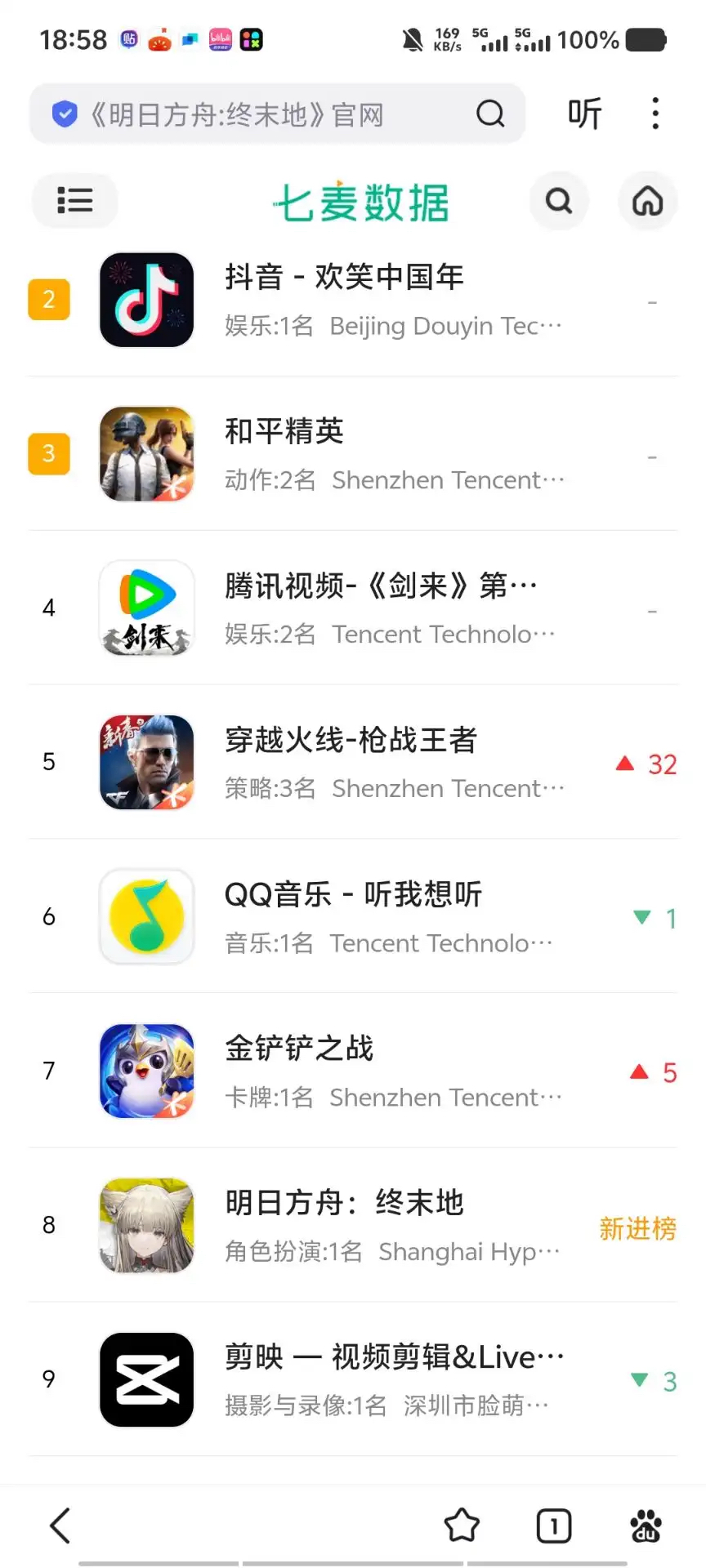Tap the browser address bar

pos(261,114)
